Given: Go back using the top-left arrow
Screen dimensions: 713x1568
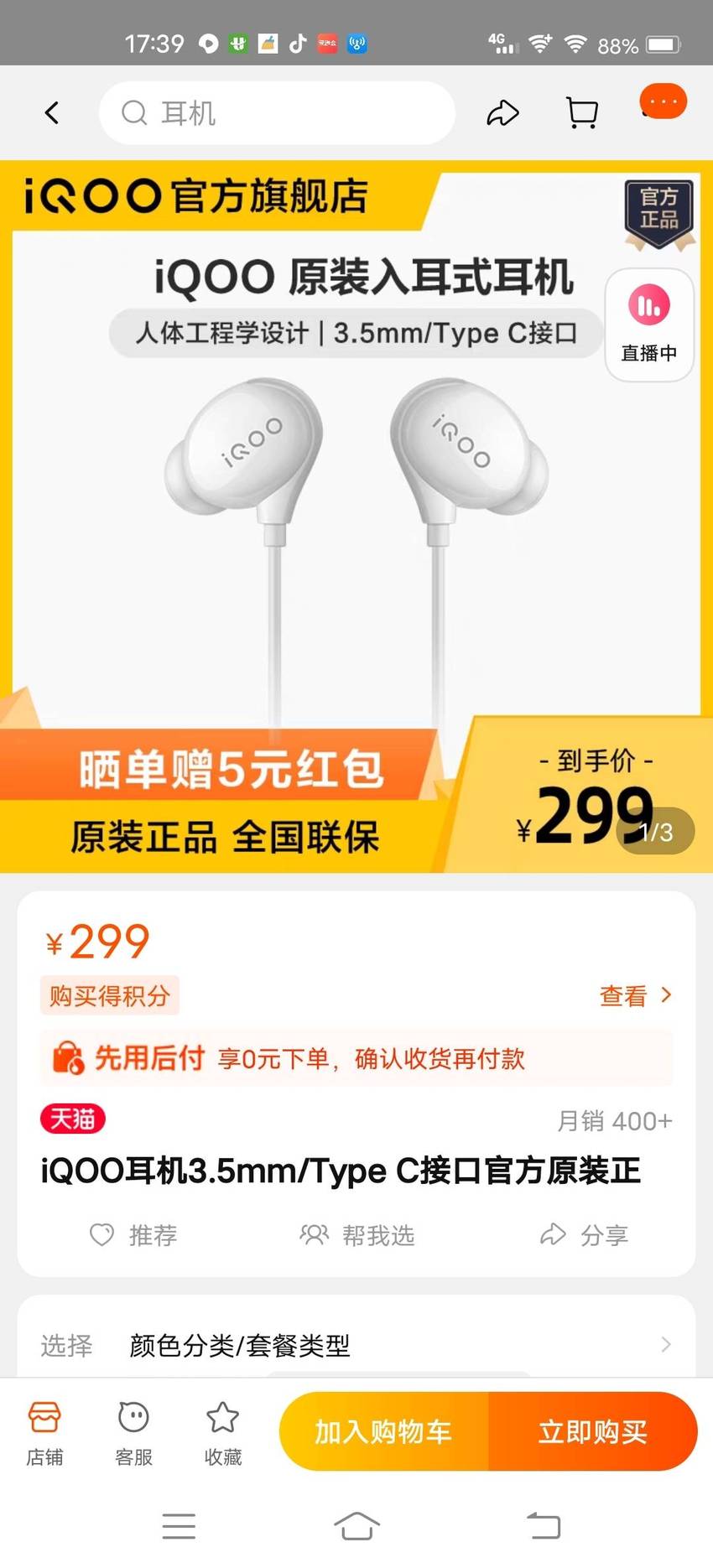Looking at the screenshot, I should coord(52,112).
